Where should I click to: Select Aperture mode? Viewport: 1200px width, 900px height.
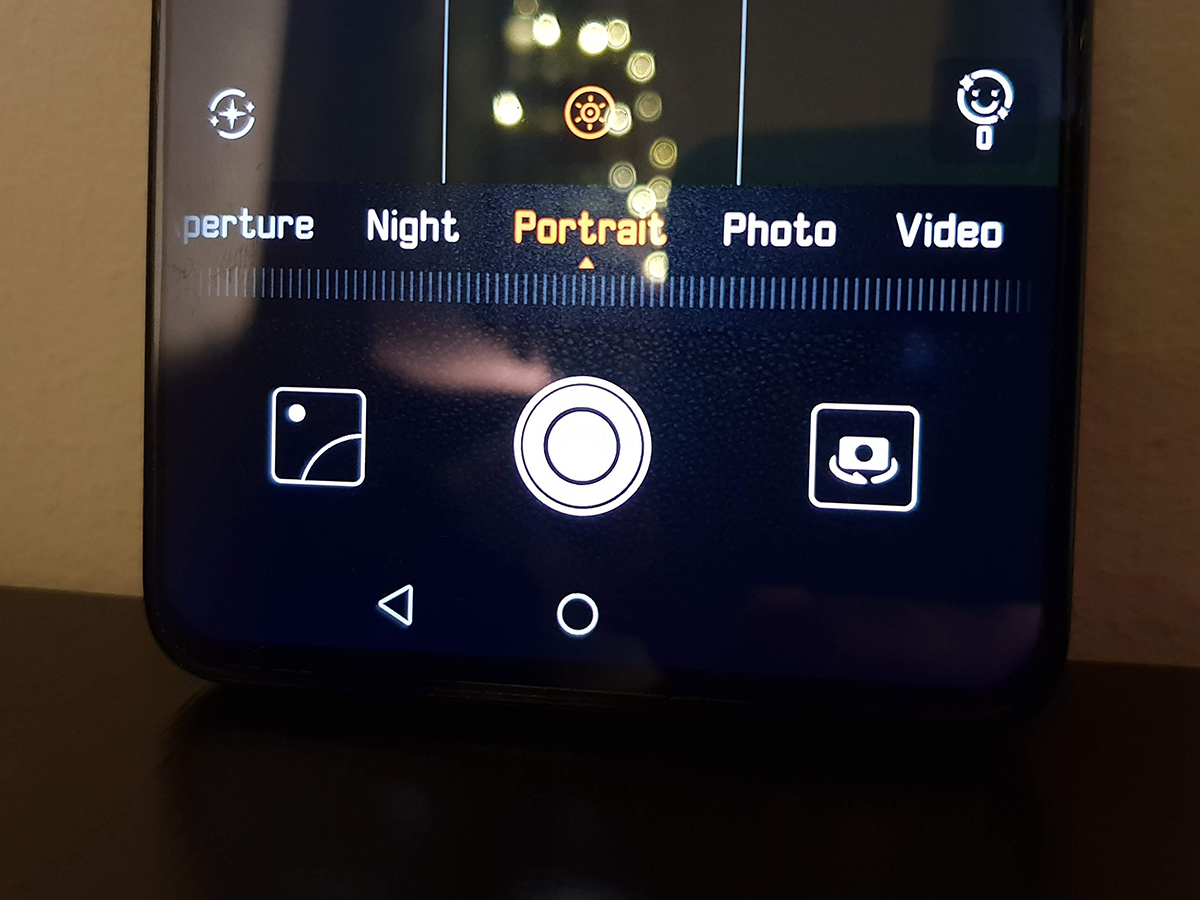click(x=248, y=226)
